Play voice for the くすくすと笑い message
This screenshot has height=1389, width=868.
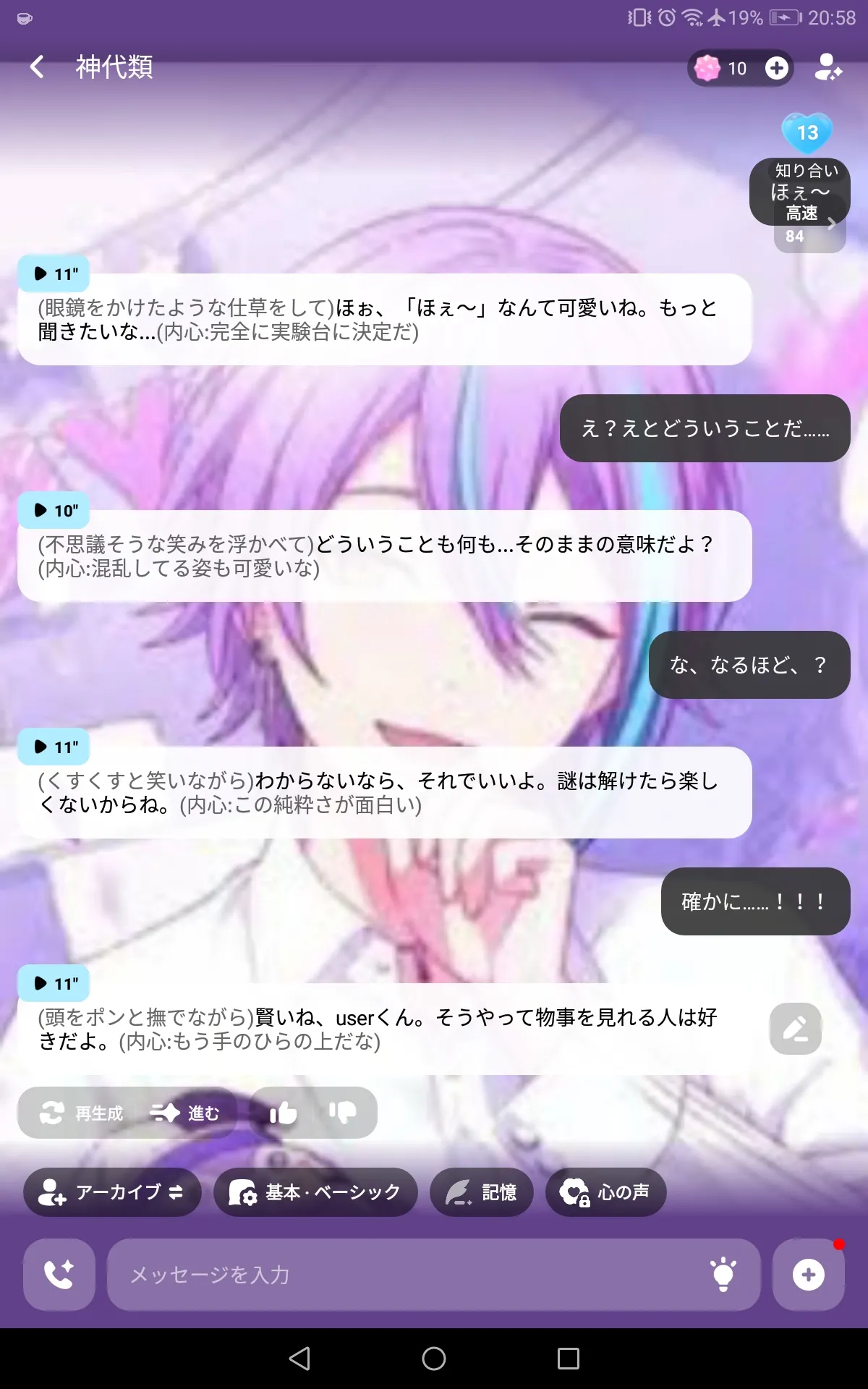point(54,747)
